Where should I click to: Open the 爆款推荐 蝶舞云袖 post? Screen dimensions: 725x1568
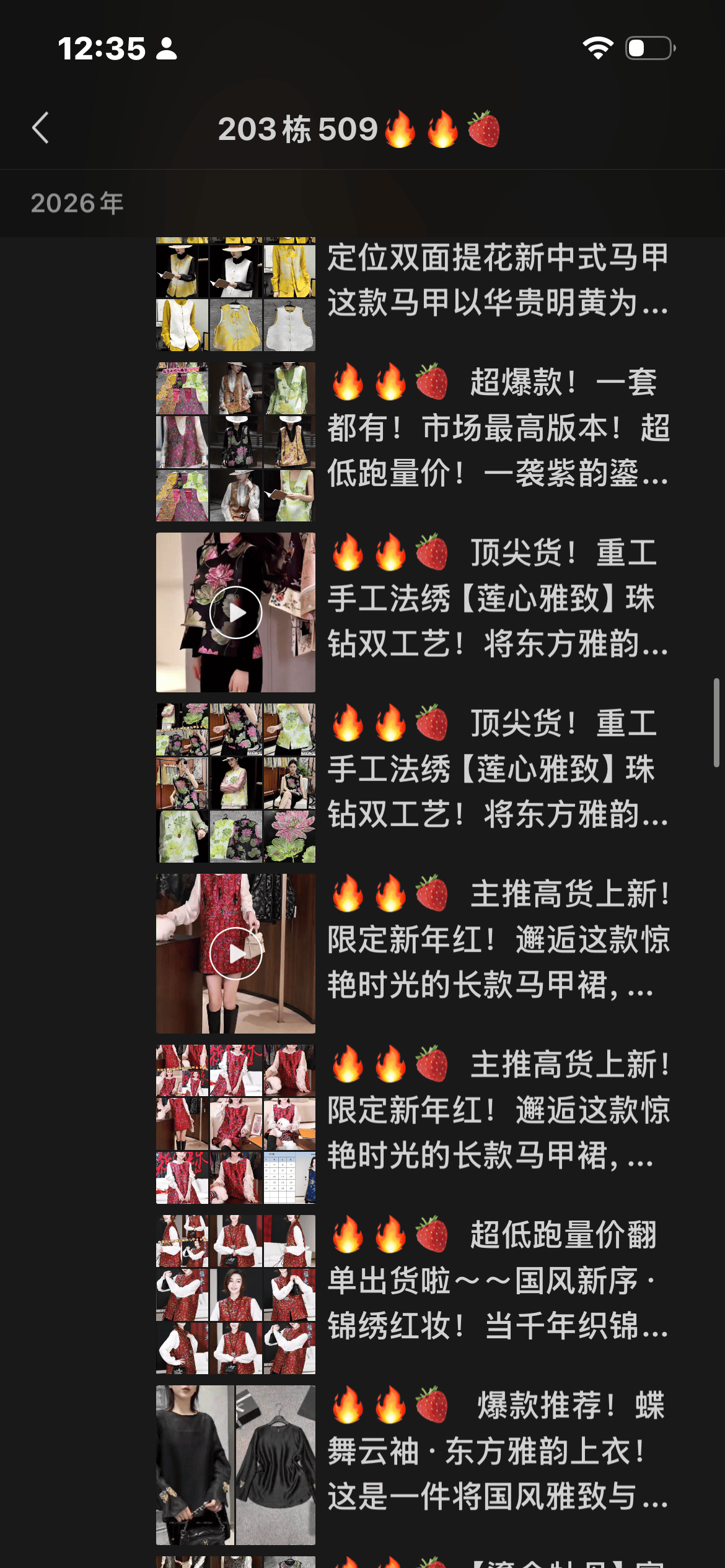click(x=498, y=1450)
